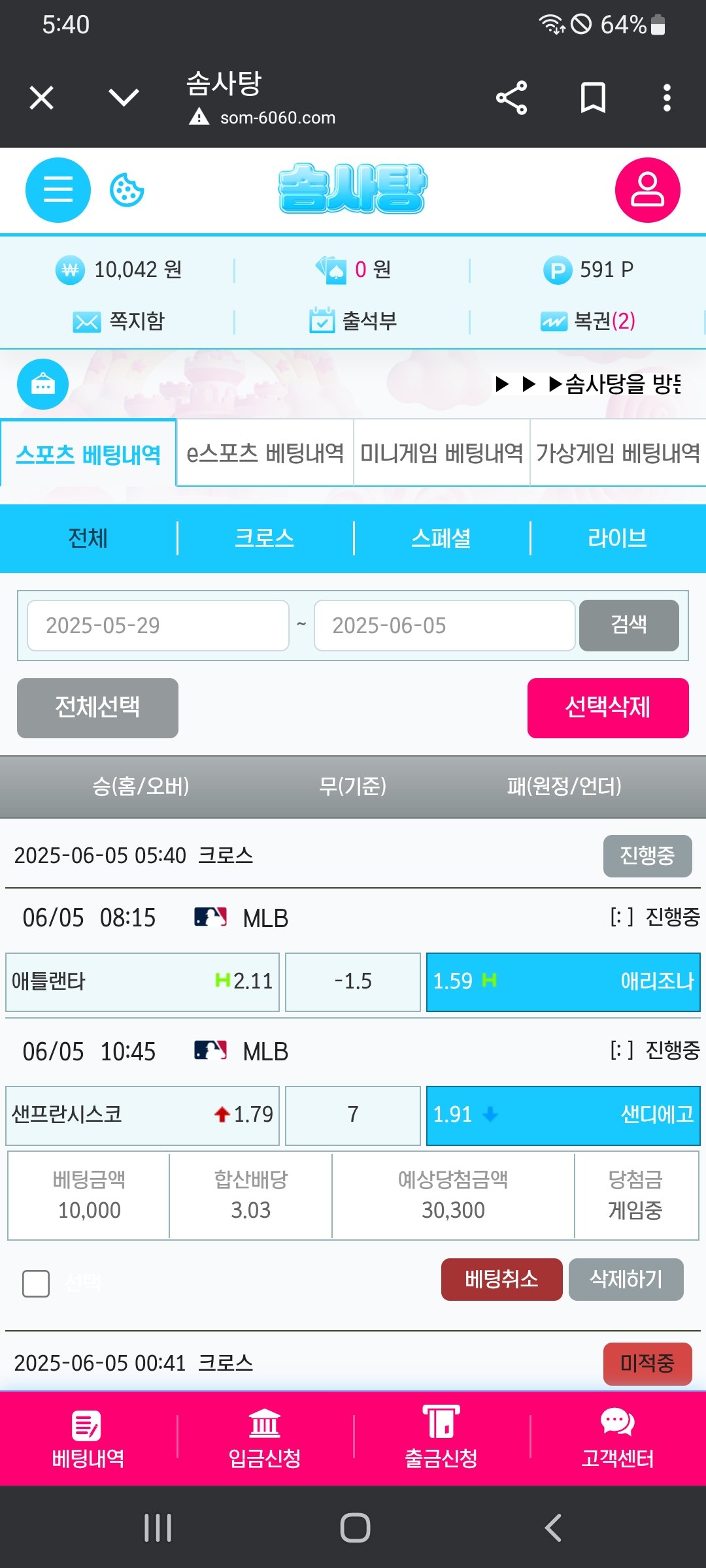Tap 전체선택 to select all bets
This screenshot has width=706, height=1568.
click(x=97, y=708)
